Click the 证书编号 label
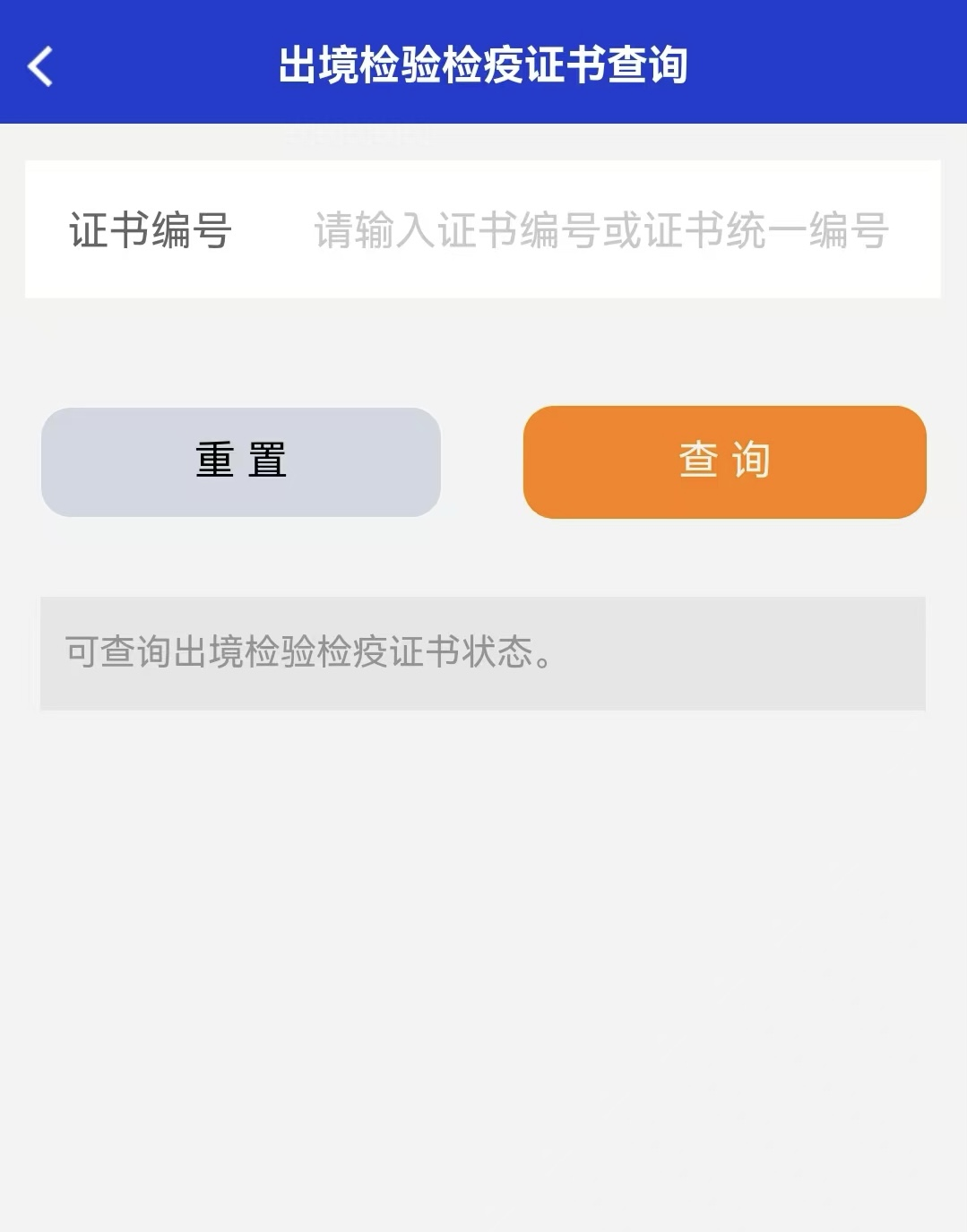The height and width of the screenshot is (1232, 967). point(150,229)
